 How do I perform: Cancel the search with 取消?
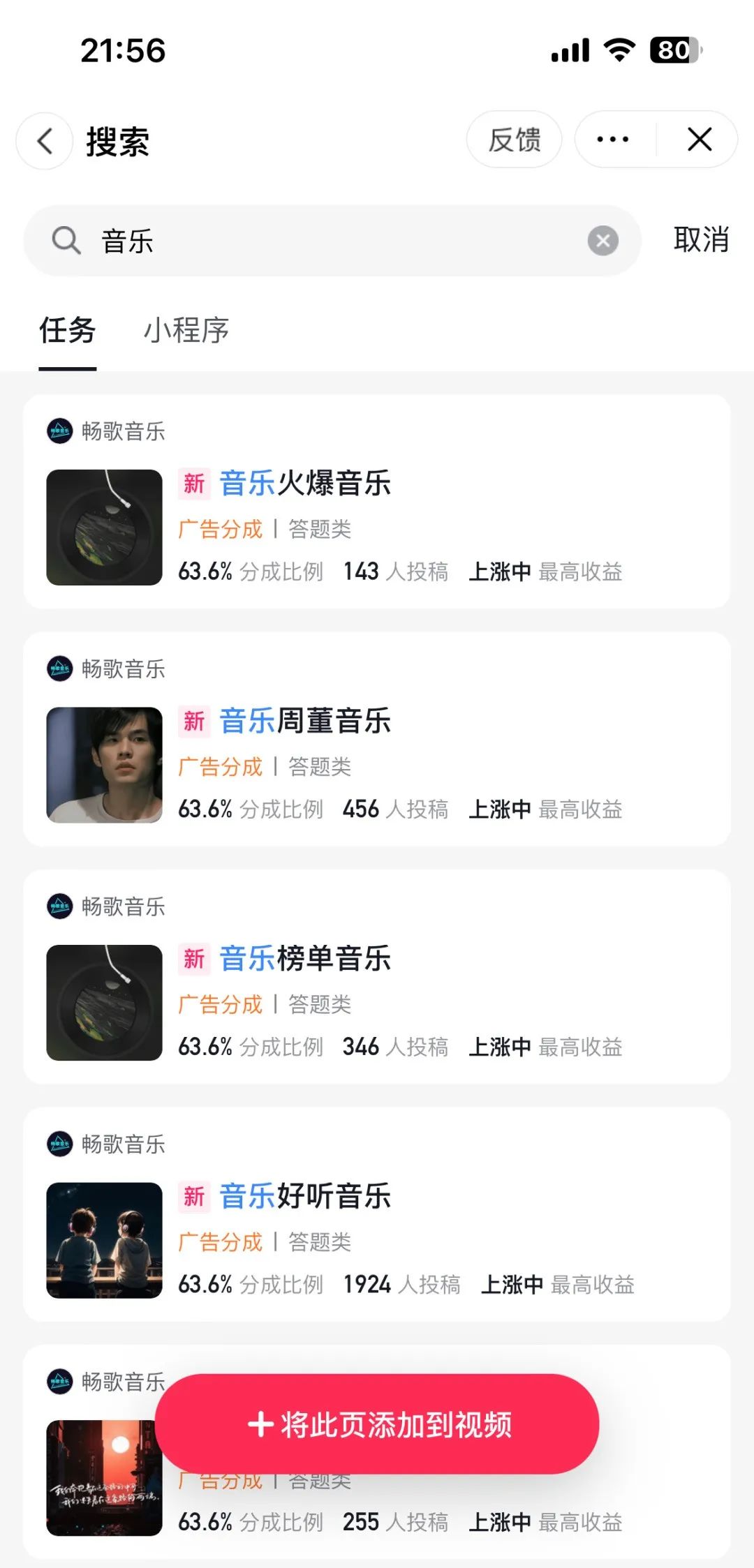tap(701, 240)
